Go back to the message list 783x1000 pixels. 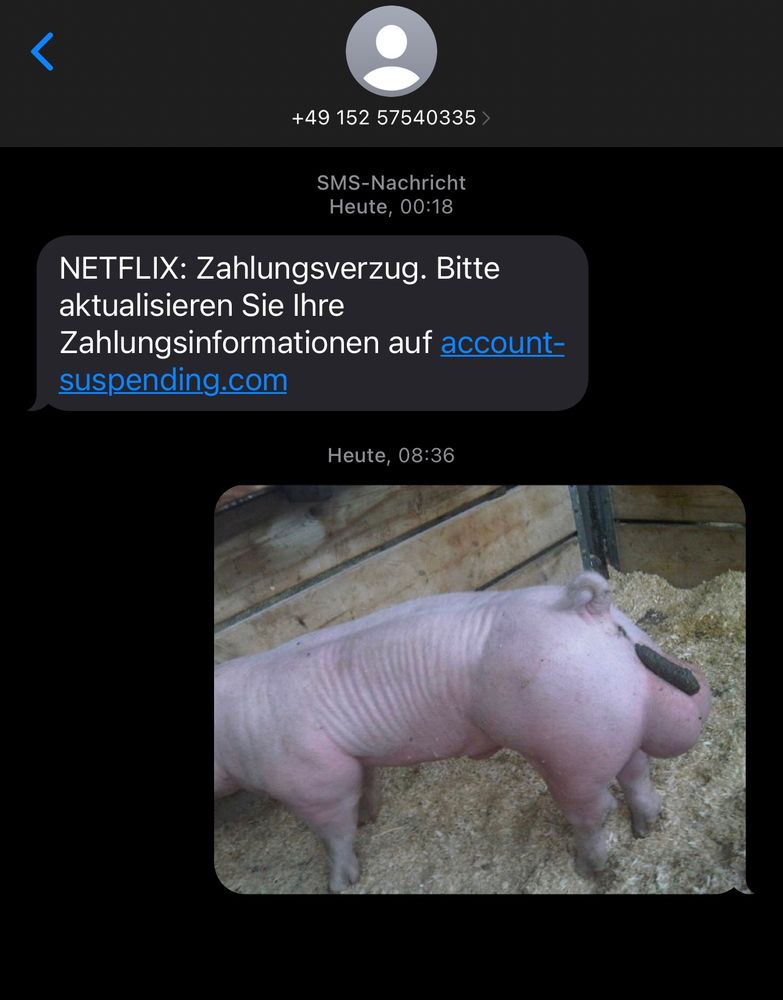[x=42, y=52]
